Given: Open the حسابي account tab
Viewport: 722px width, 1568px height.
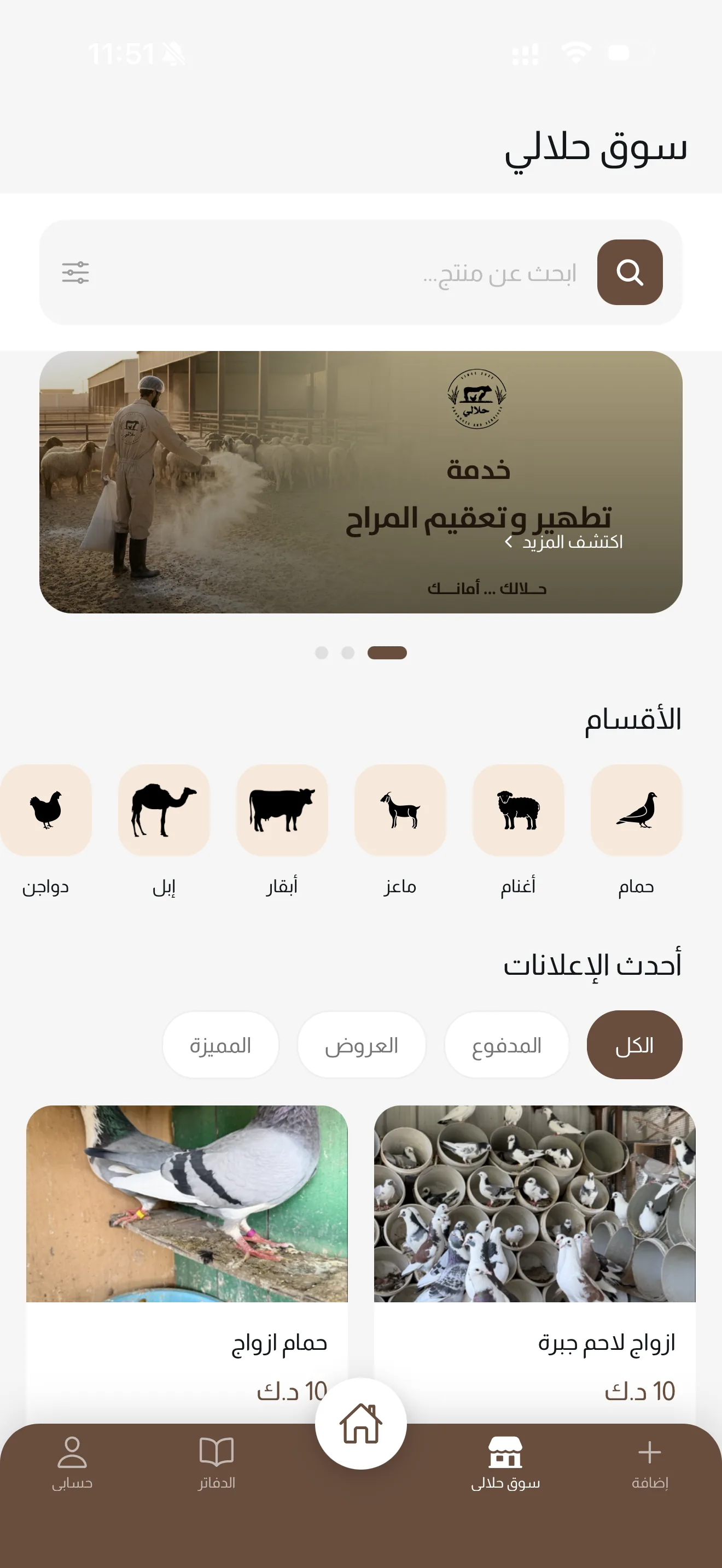Looking at the screenshot, I should pos(72,1464).
